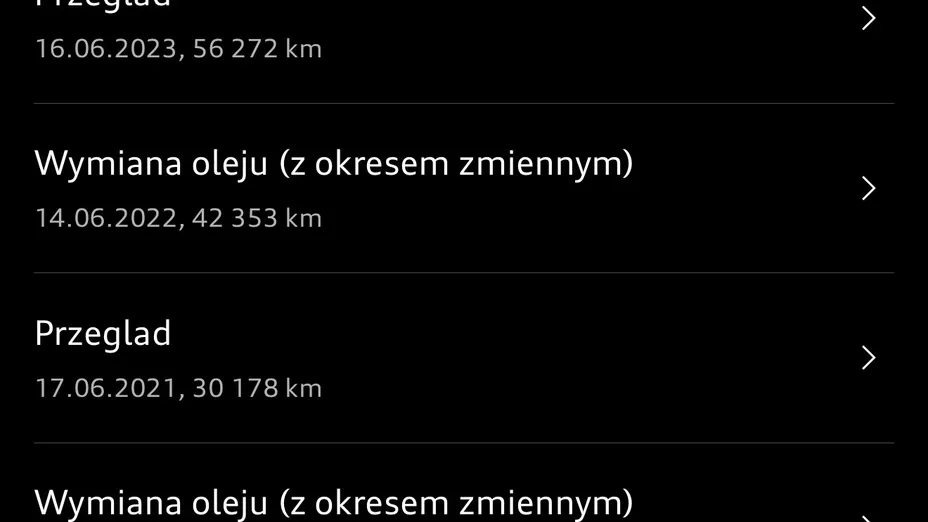Viewport: 928px width, 522px height.
Task: View Przegląd details from 17.06.2021
Action: click(463, 358)
